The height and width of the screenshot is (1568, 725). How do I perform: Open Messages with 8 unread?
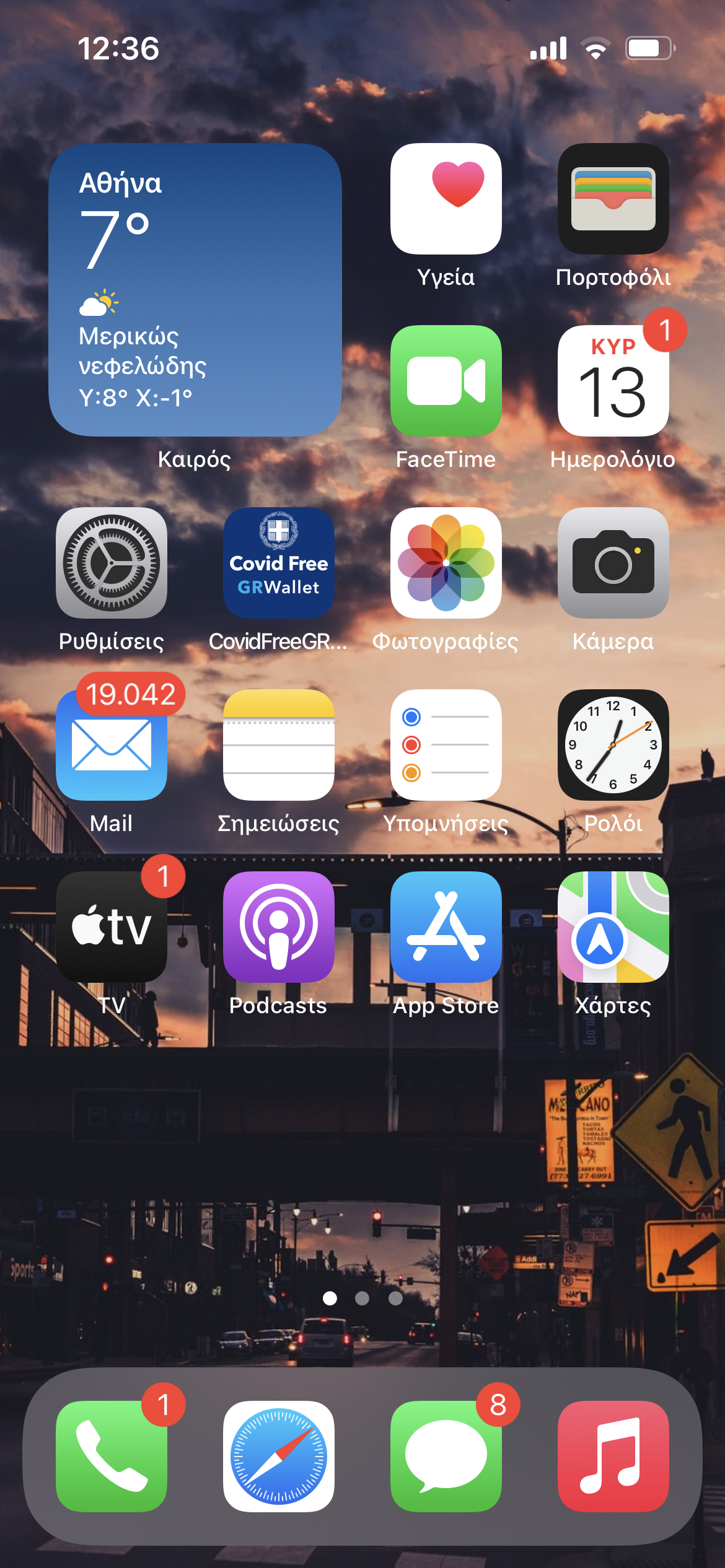pos(446,1456)
